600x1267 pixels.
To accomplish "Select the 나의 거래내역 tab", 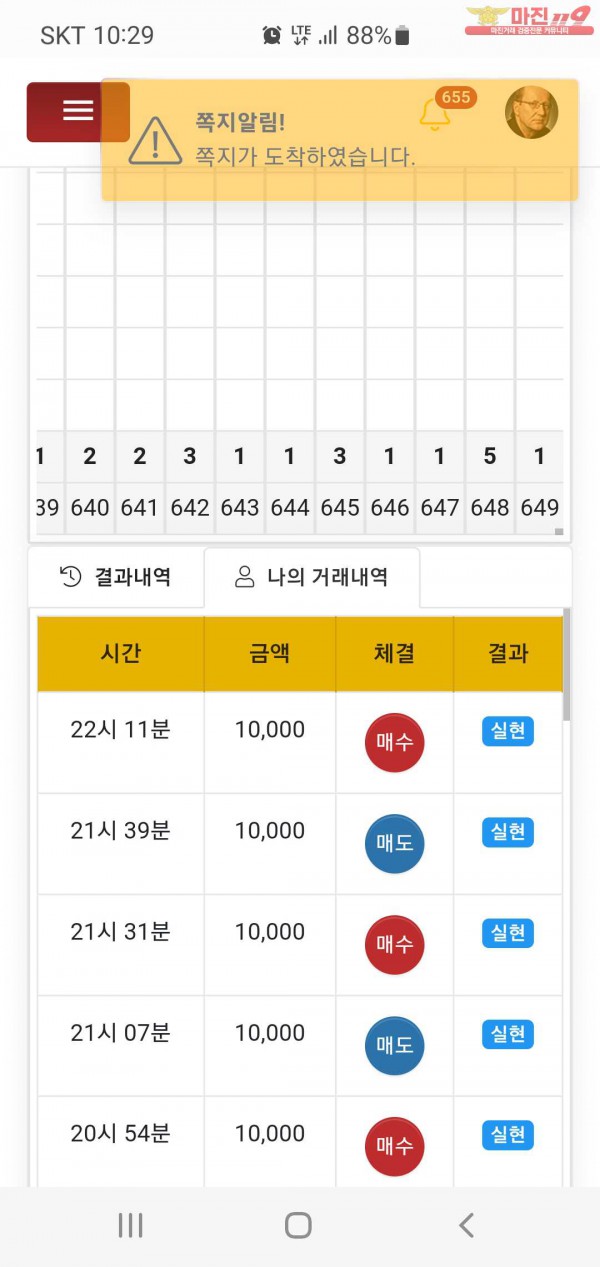I will (x=311, y=577).
